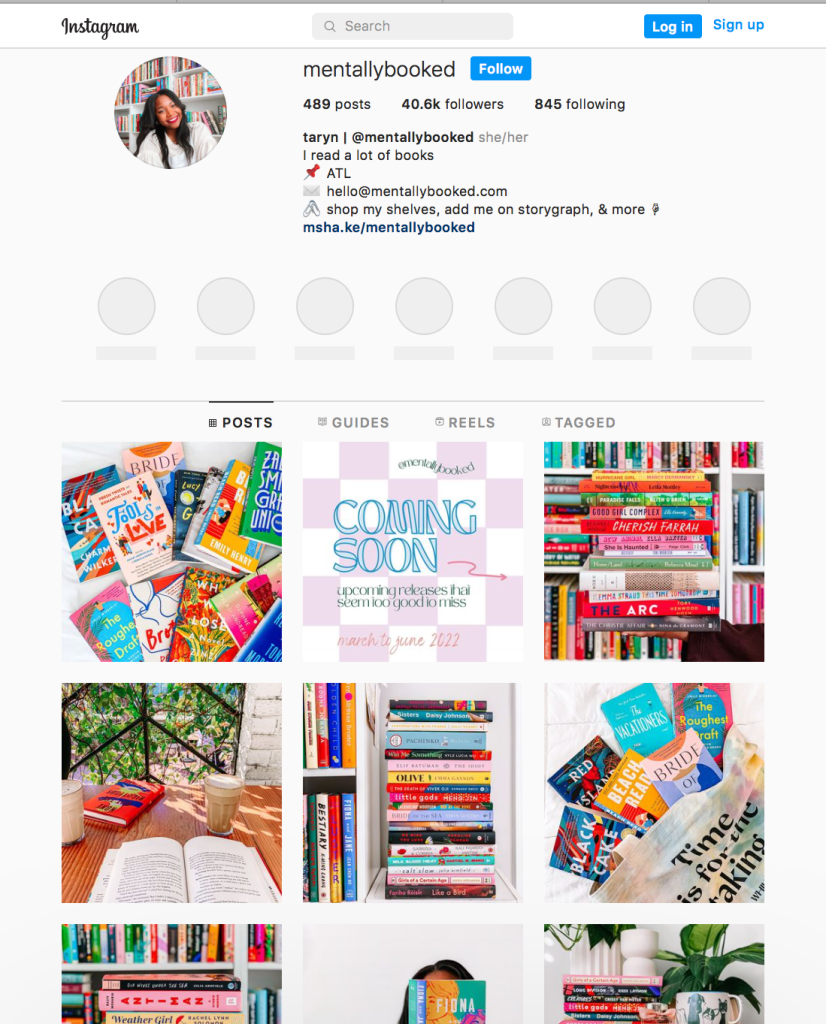Follow mentallybooked
Viewport: 826px width, 1024px height.
click(x=500, y=69)
